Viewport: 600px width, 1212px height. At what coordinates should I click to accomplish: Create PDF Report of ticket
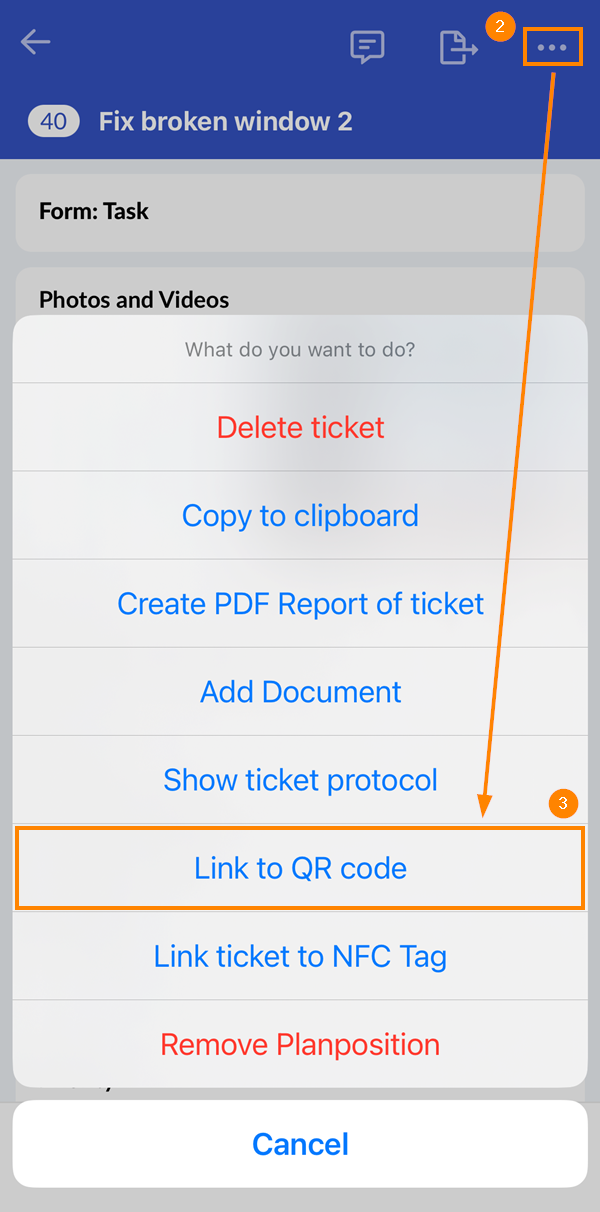pyautogui.click(x=300, y=604)
